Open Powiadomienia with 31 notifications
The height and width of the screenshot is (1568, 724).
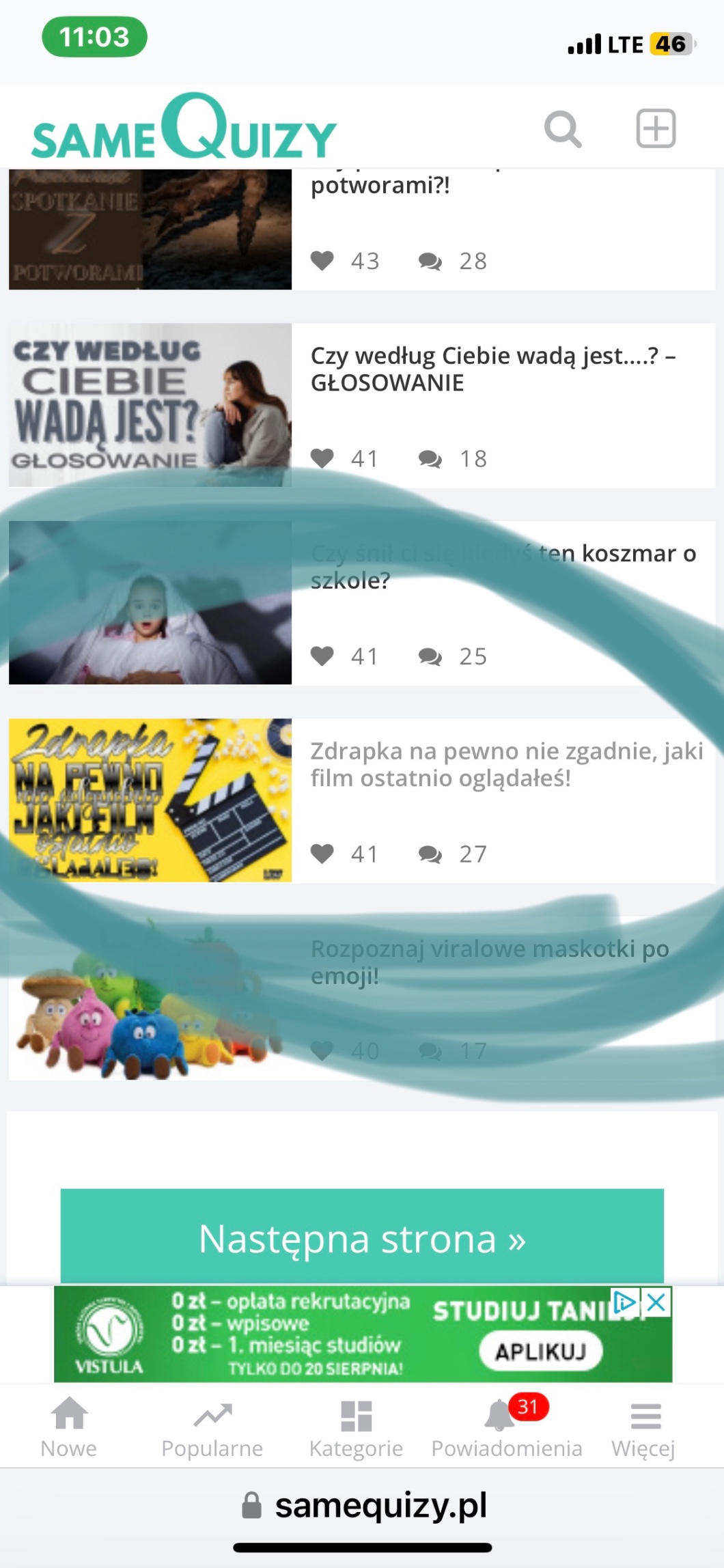[506, 1427]
